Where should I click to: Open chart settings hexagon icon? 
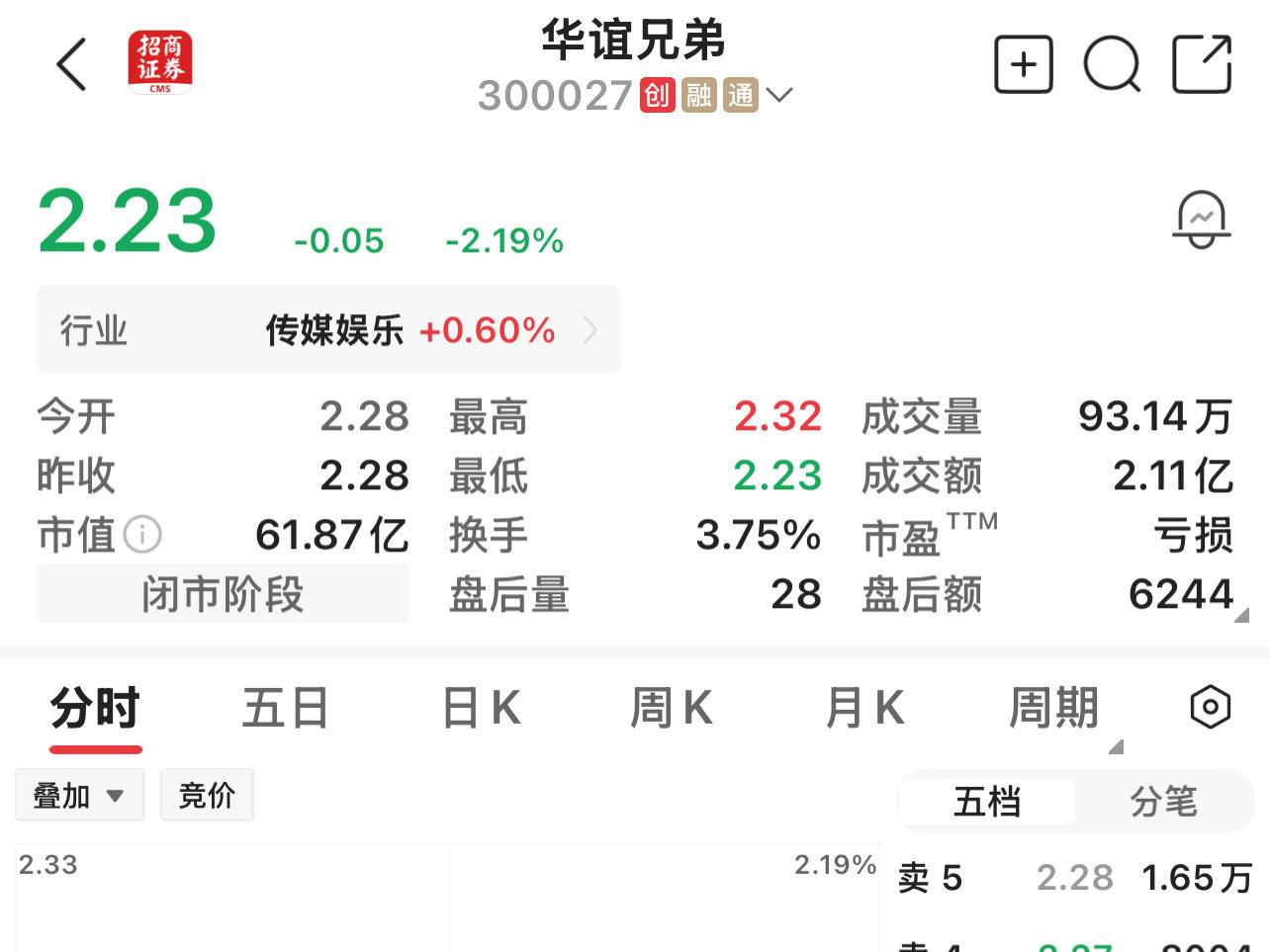[1210, 708]
